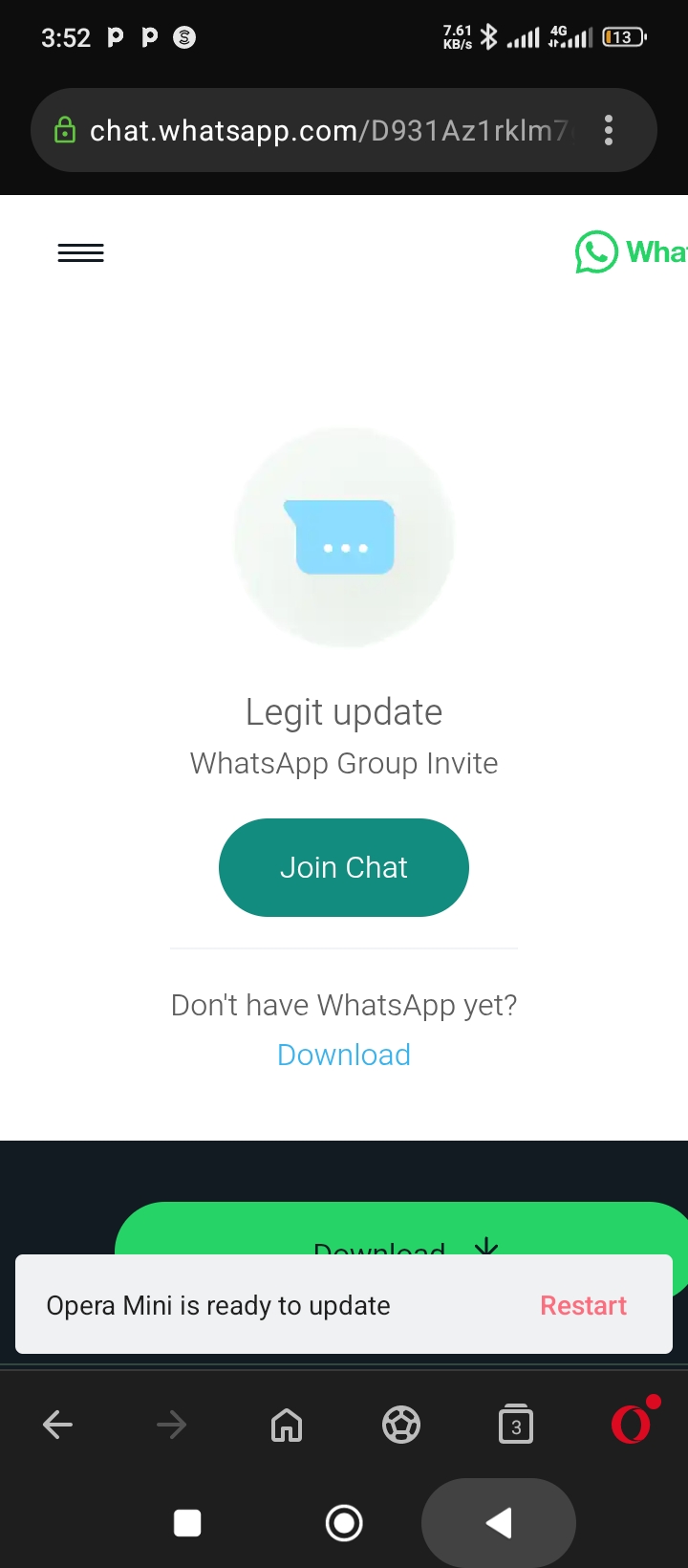
Task: Open the hamburger menu on the page
Action: click(81, 252)
